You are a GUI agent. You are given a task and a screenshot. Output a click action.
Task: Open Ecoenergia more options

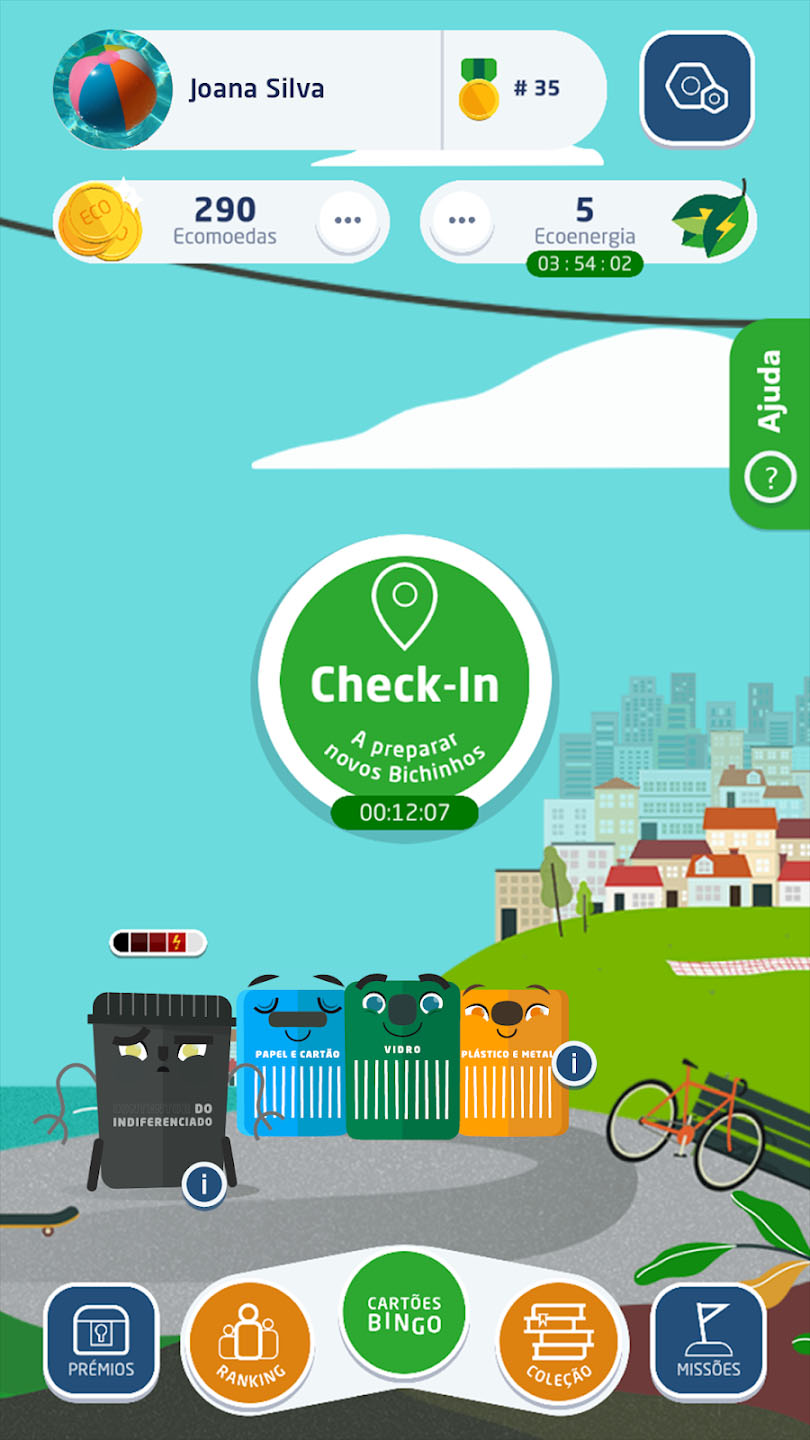[x=462, y=220]
